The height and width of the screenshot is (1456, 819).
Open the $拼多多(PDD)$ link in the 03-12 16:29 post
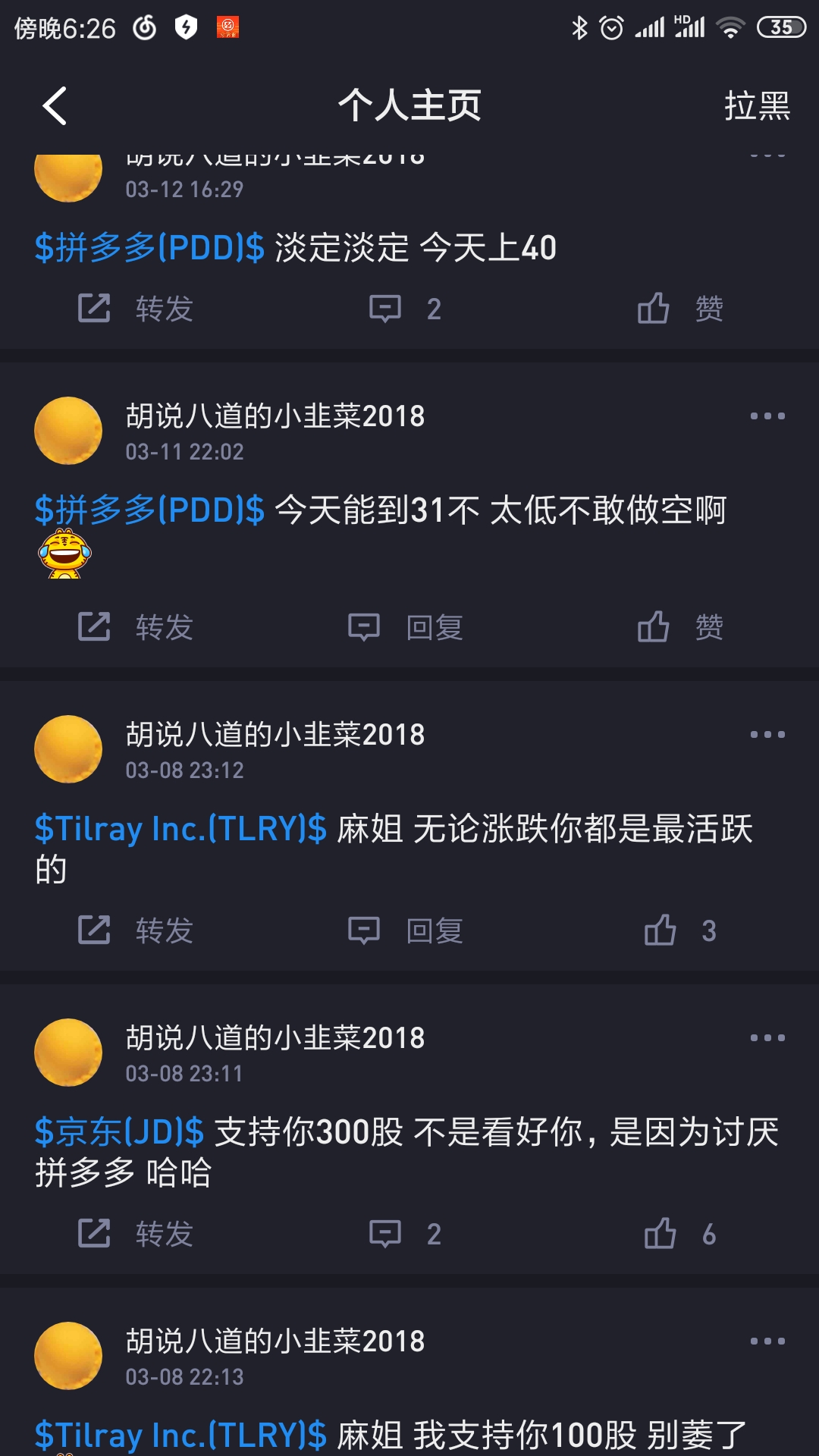click(149, 248)
